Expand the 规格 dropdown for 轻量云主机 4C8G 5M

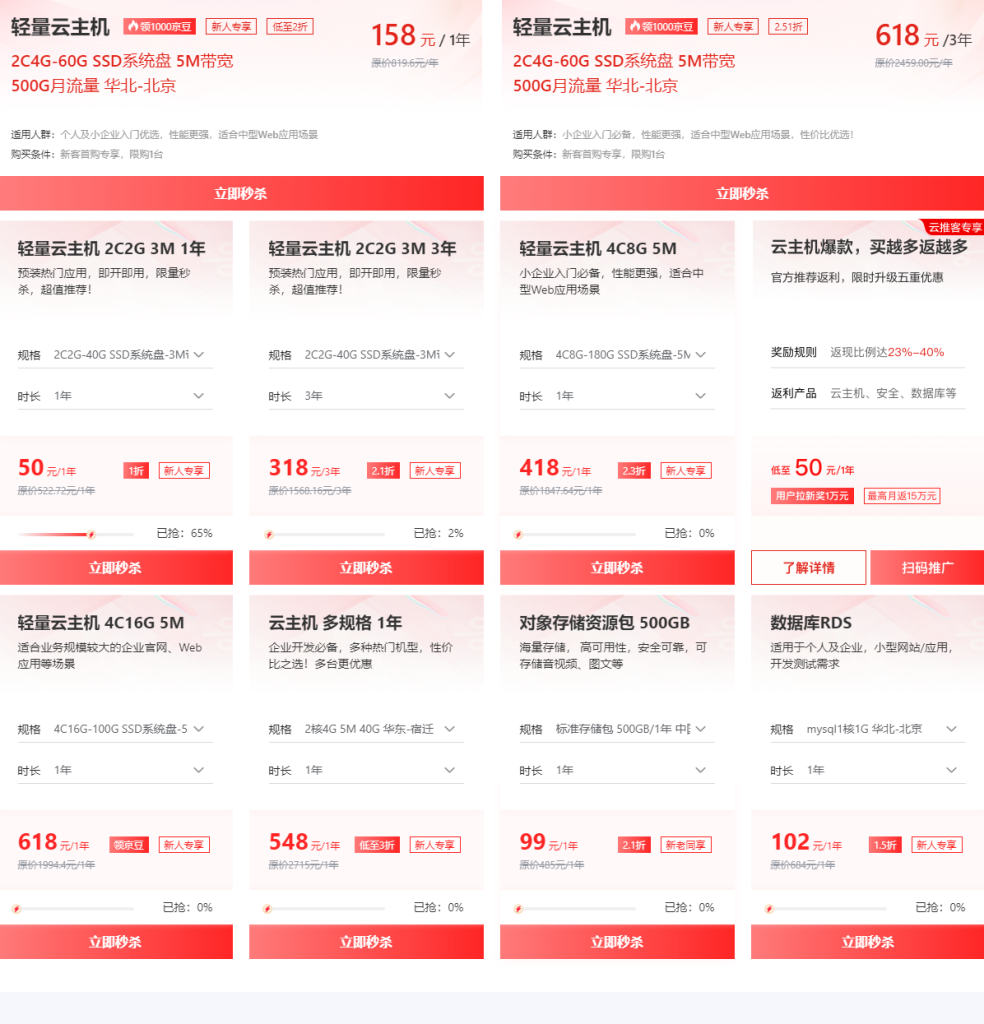pos(632,355)
